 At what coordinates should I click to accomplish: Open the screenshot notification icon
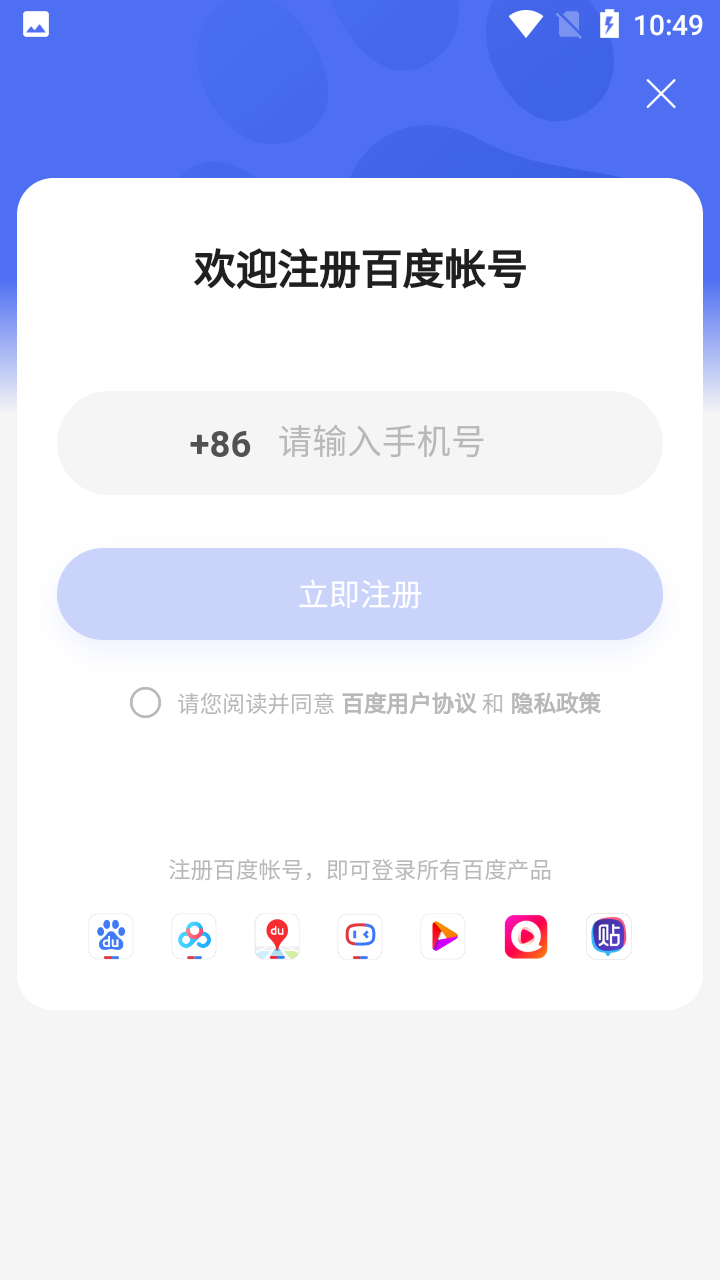pos(34,24)
